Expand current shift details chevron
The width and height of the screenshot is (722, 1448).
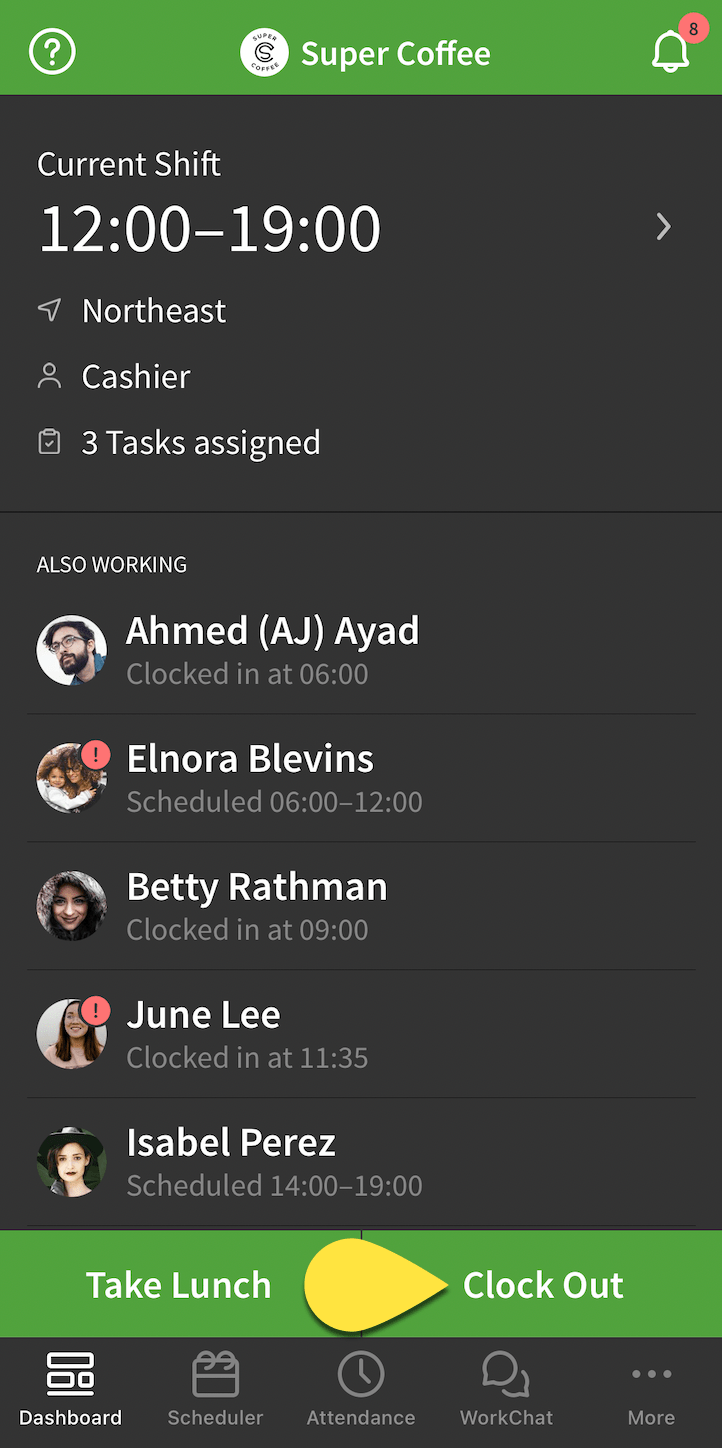[663, 228]
